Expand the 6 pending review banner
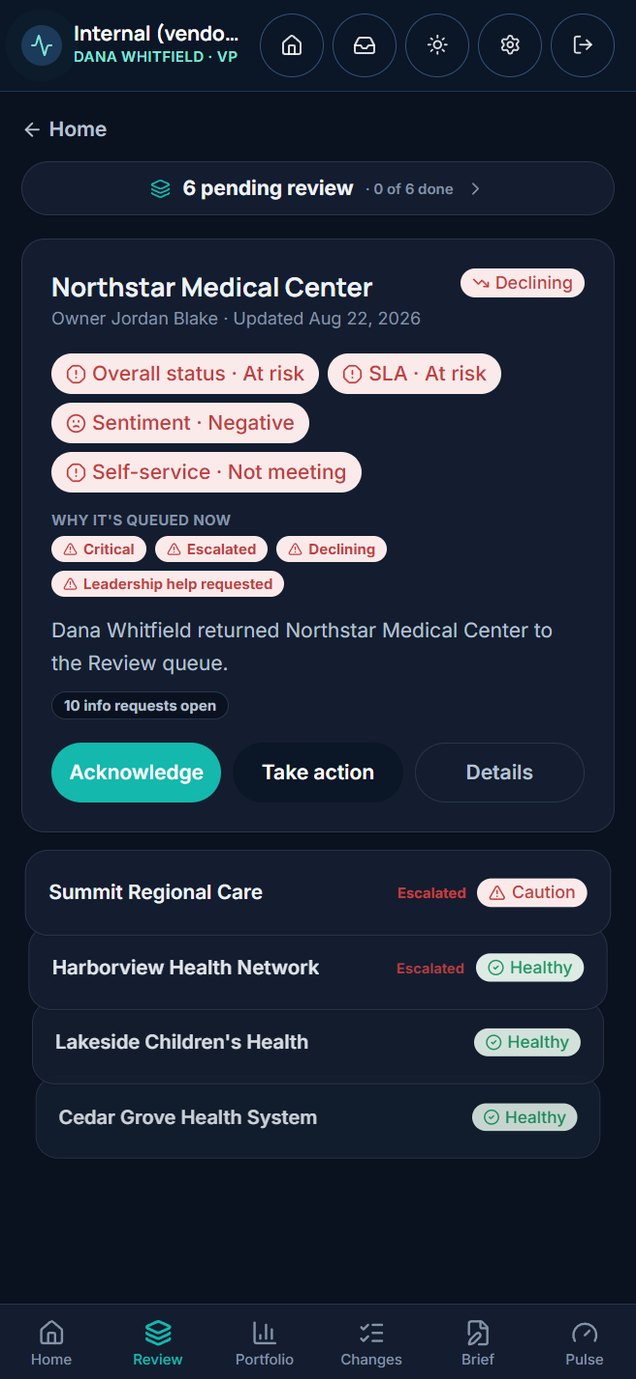The width and height of the screenshot is (636, 1379). click(318, 188)
